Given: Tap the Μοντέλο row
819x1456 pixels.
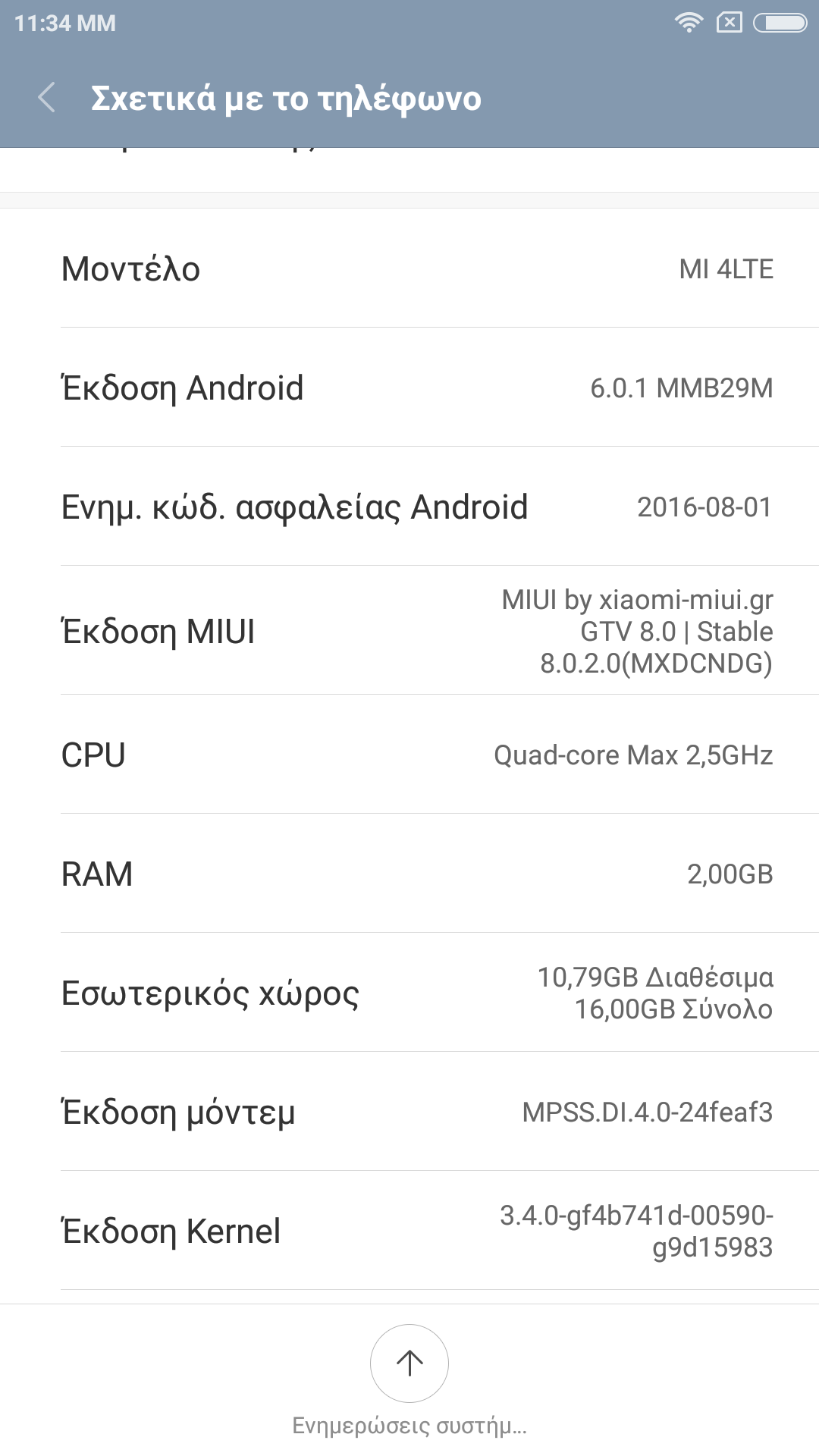Looking at the screenshot, I should 409,268.
